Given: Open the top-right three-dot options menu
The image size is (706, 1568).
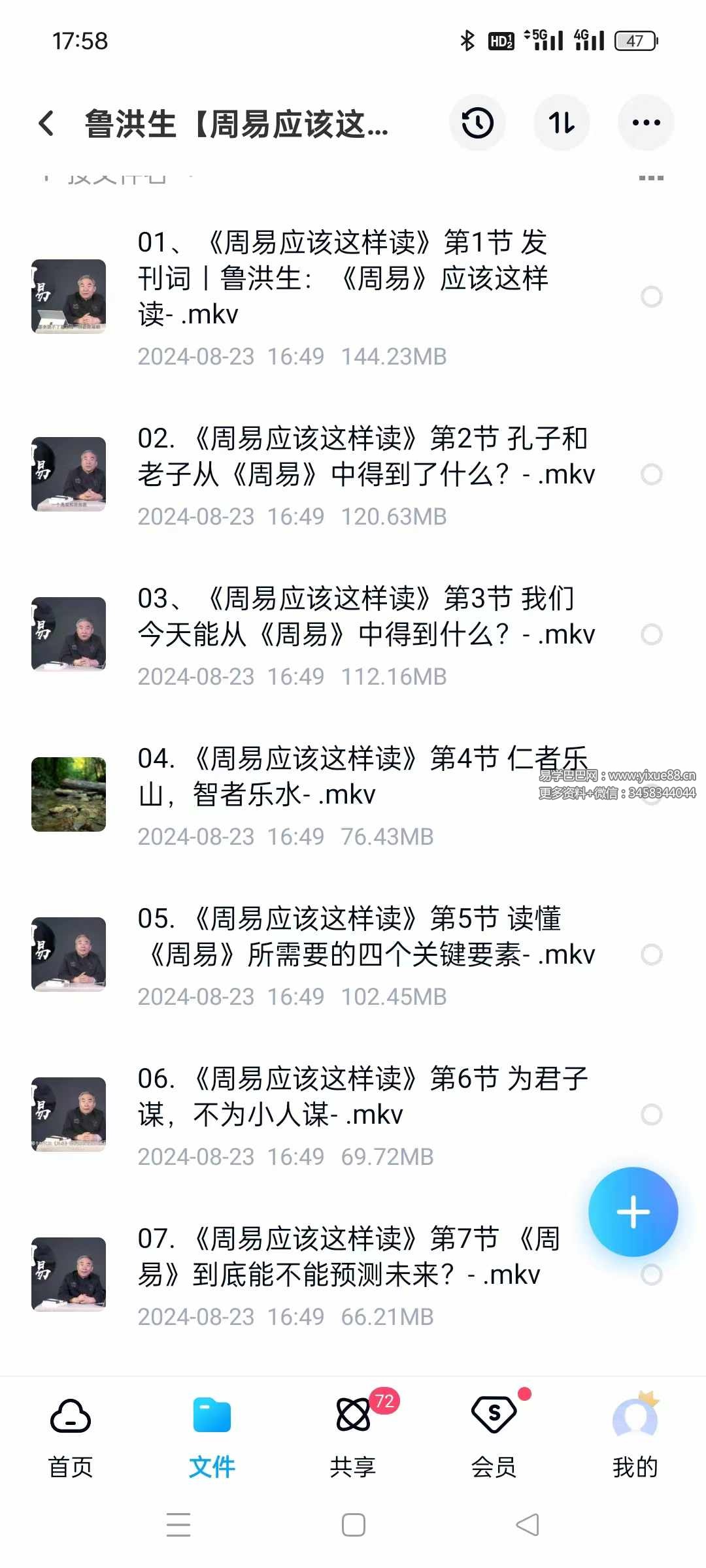Looking at the screenshot, I should pyautogui.click(x=646, y=123).
